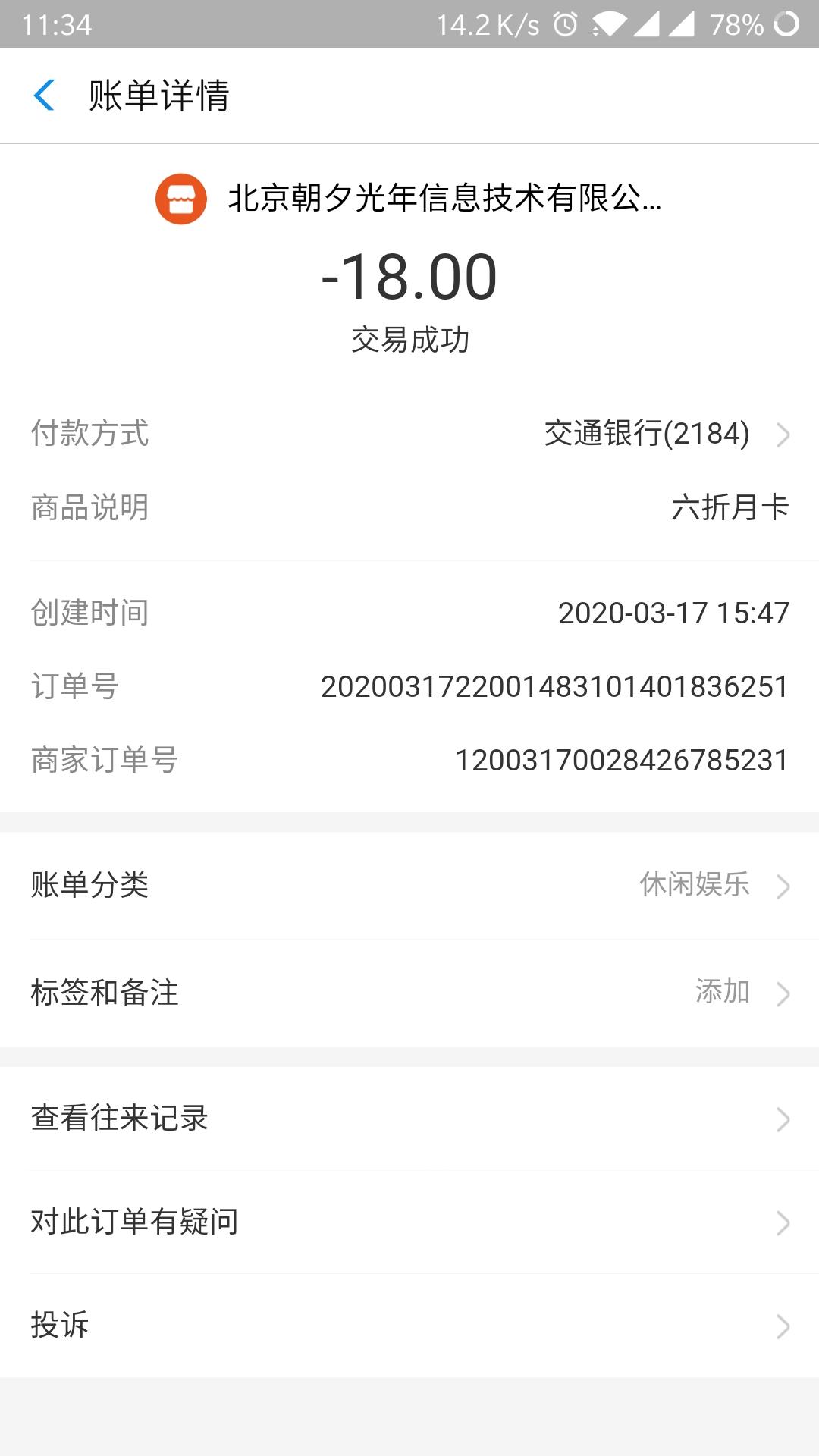
Task: Tap the blue back arrow
Action: click(45, 96)
